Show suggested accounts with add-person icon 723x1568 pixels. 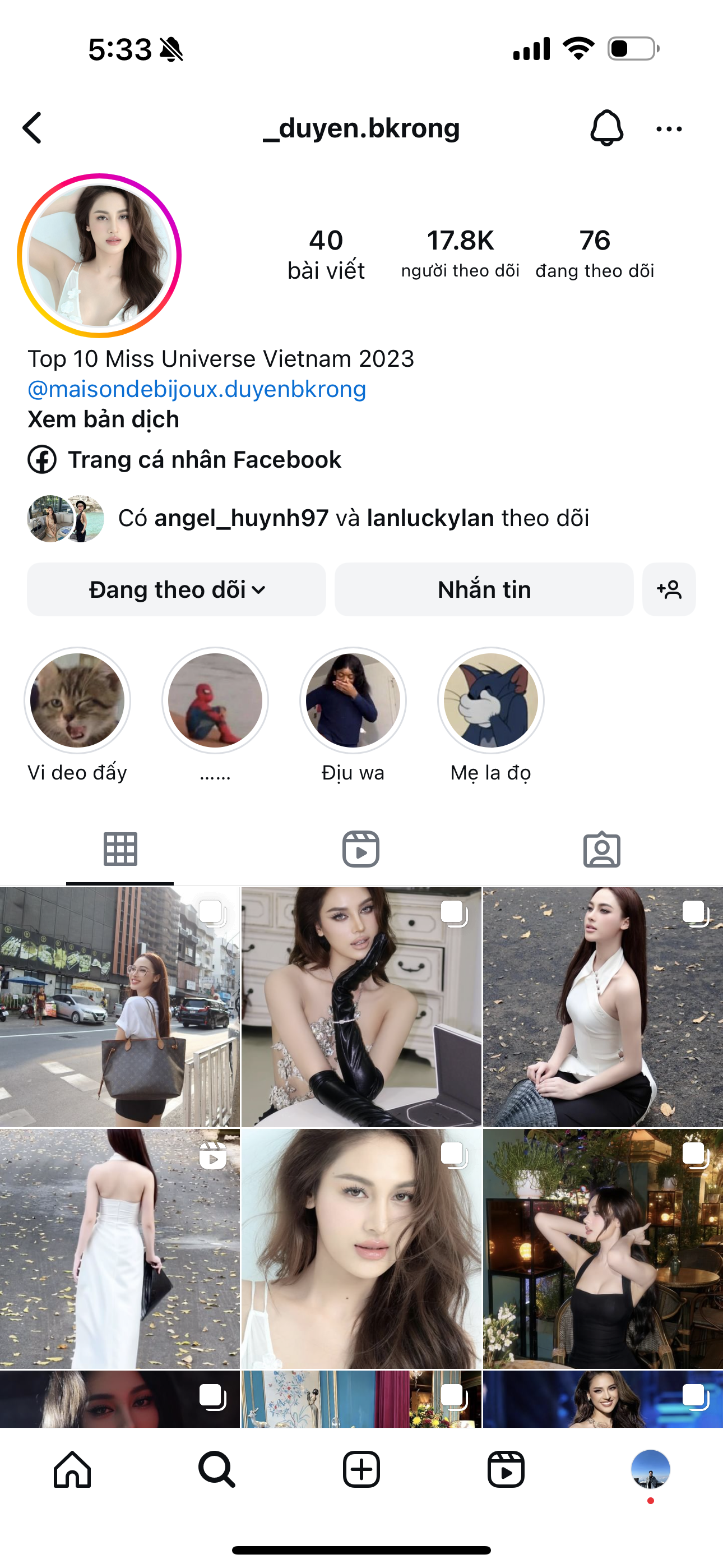(x=669, y=589)
